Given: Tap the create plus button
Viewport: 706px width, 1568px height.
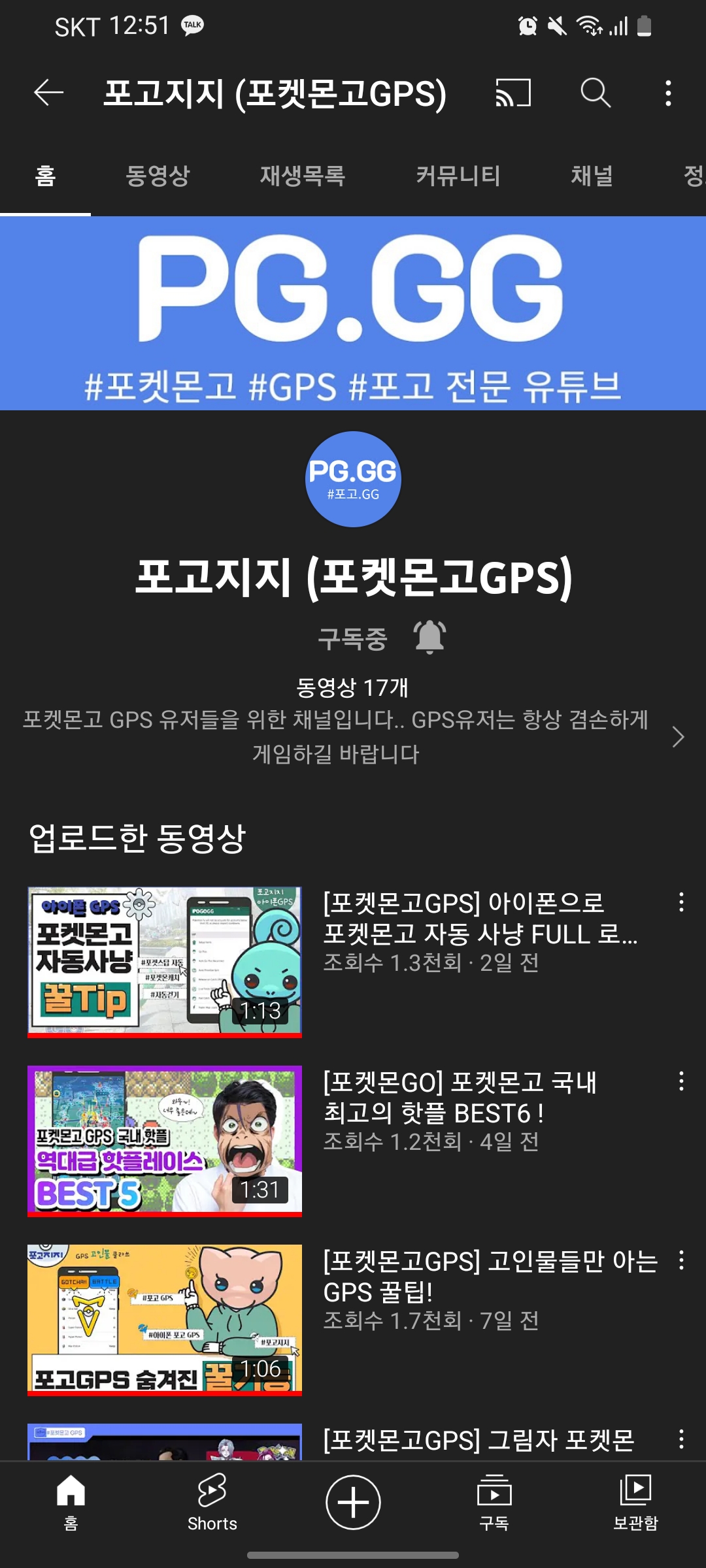Looking at the screenshot, I should pyautogui.click(x=353, y=1502).
